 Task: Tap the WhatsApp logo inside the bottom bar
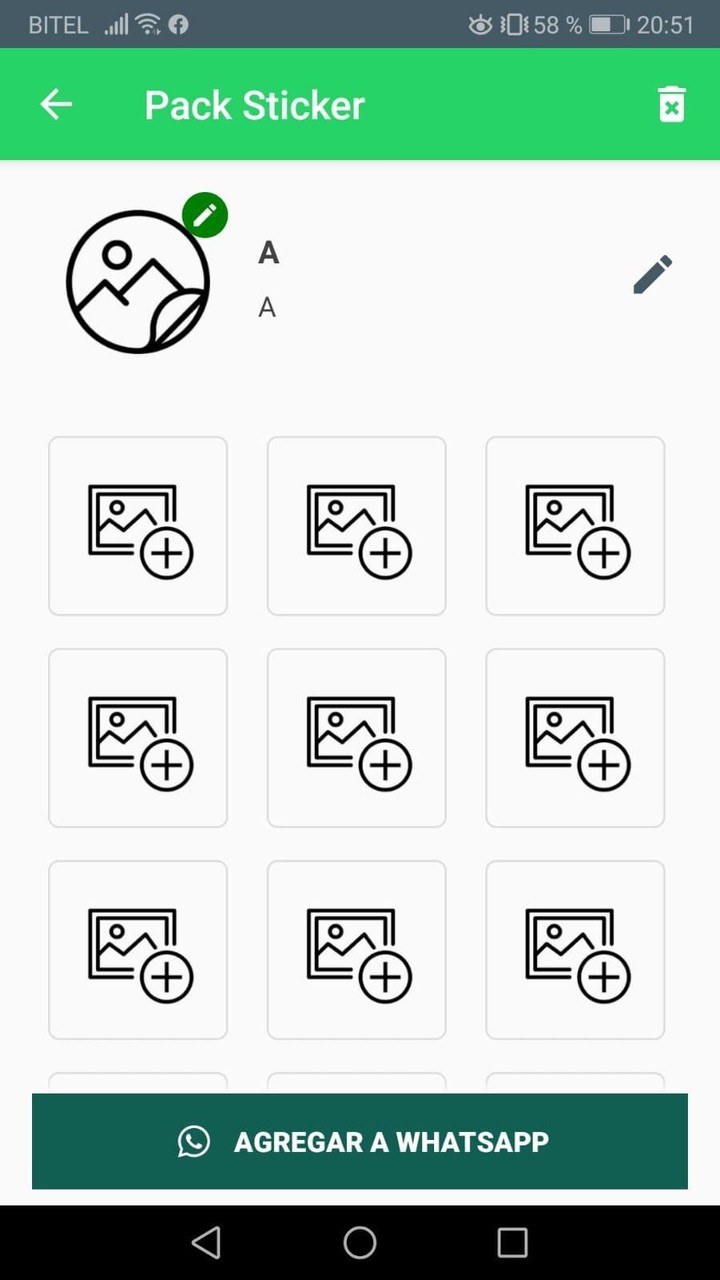click(193, 1141)
